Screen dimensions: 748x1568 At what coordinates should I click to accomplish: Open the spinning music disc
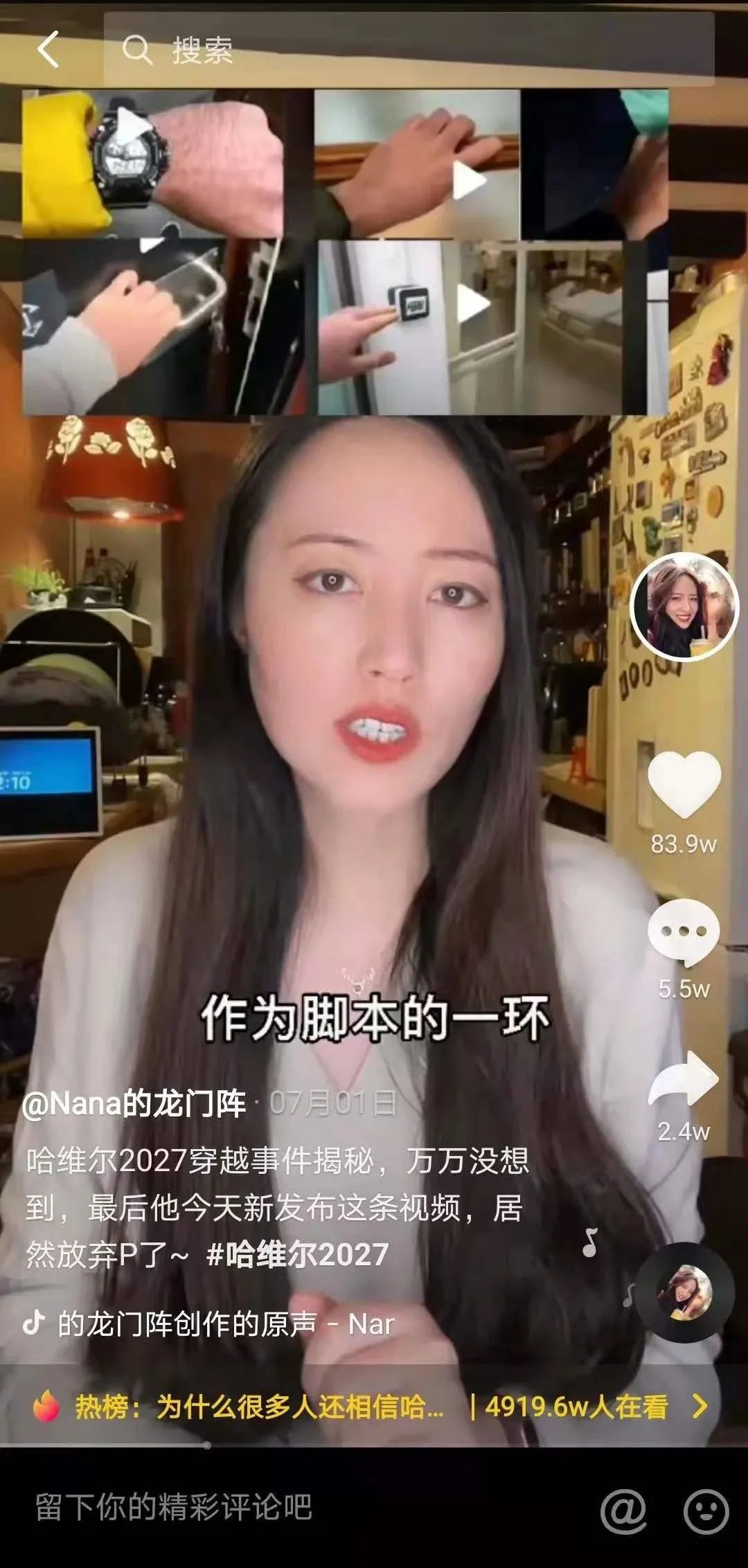click(684, 1293)
